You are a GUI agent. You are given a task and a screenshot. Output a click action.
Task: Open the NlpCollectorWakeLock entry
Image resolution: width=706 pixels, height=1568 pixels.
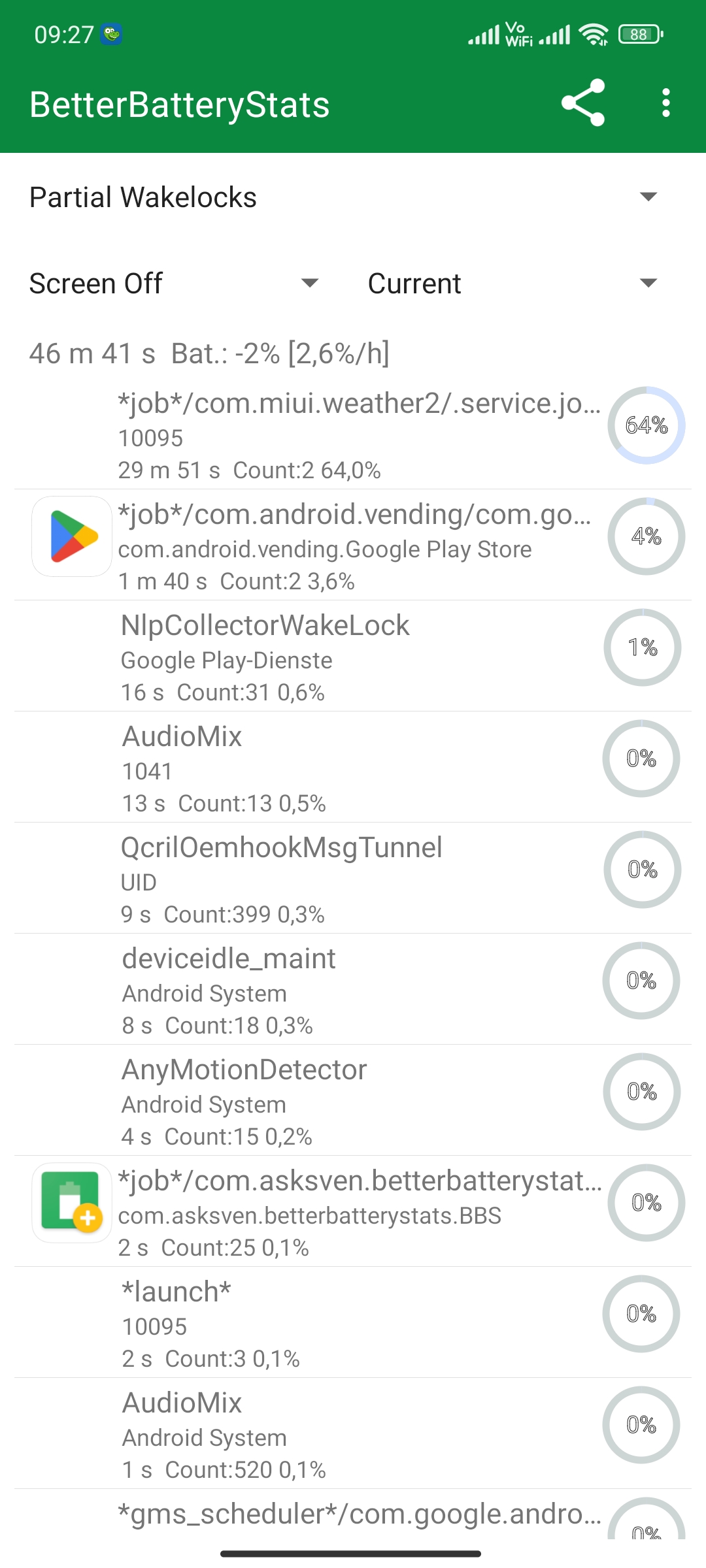click(353, 656)
